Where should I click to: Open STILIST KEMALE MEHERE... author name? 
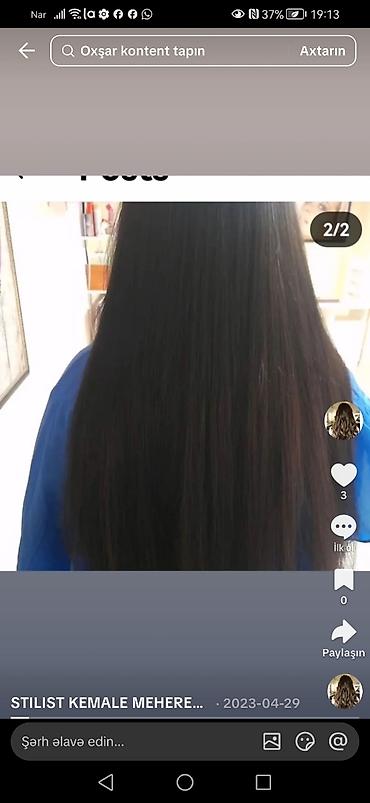coord(107,703)
